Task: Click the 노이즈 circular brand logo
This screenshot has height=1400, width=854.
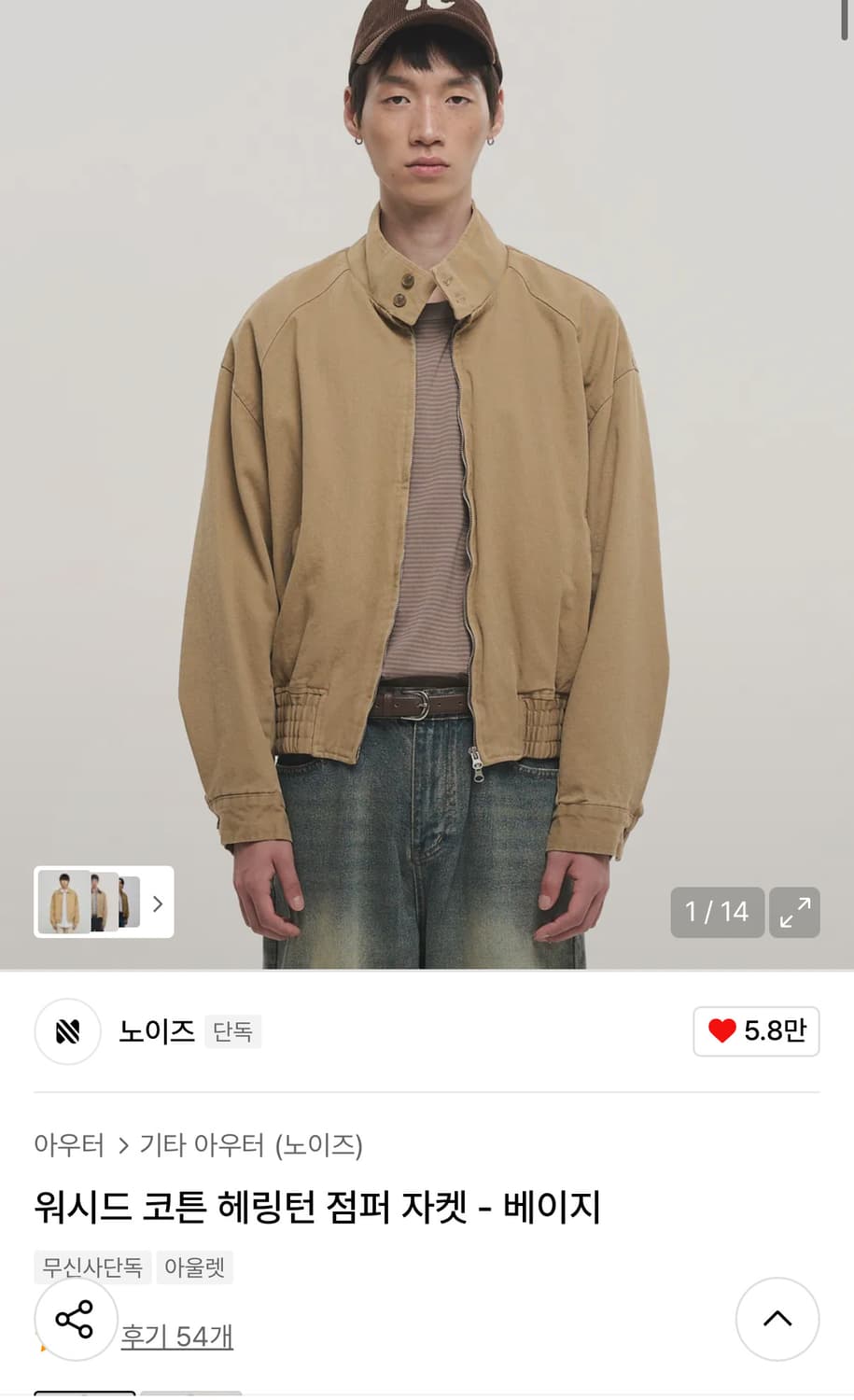Action: [x=67, y=1032]
